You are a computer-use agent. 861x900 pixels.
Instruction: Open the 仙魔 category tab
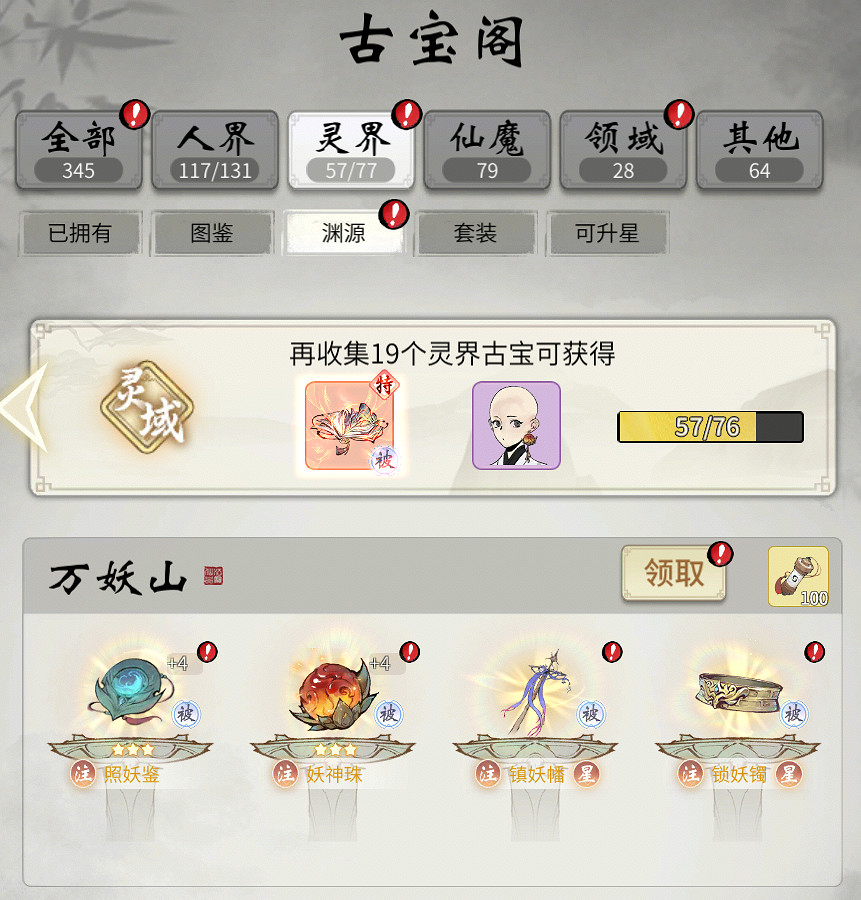(487, 149)
